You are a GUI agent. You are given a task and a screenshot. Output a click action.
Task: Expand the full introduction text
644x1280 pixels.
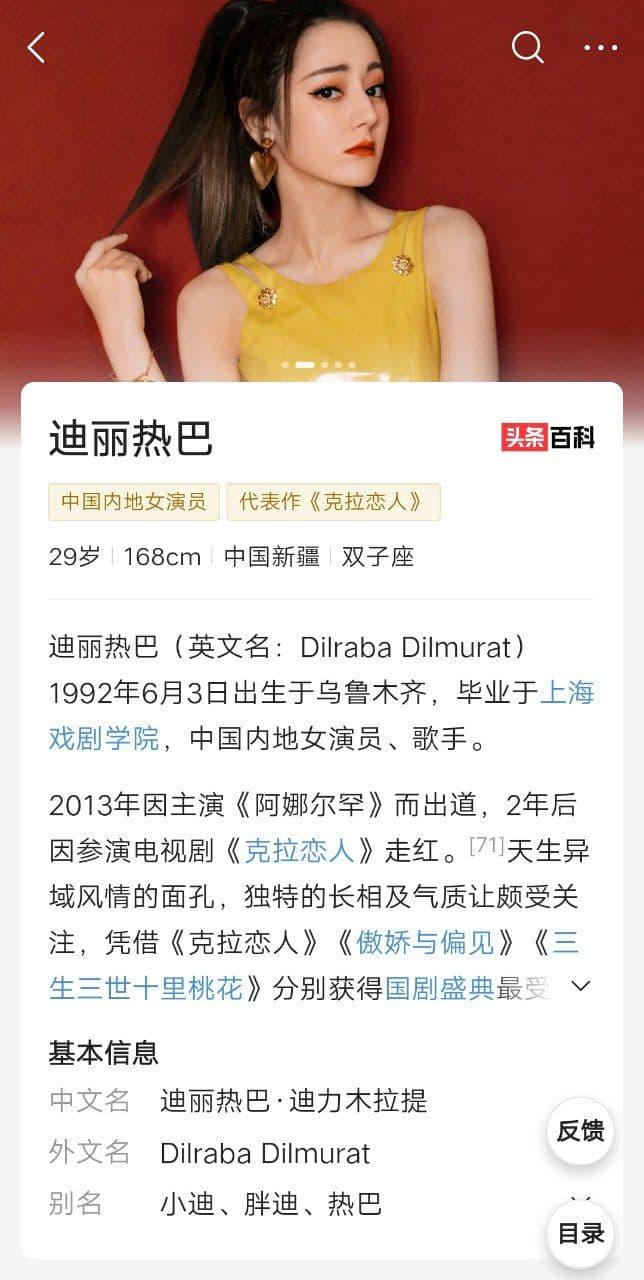[580, 987]
